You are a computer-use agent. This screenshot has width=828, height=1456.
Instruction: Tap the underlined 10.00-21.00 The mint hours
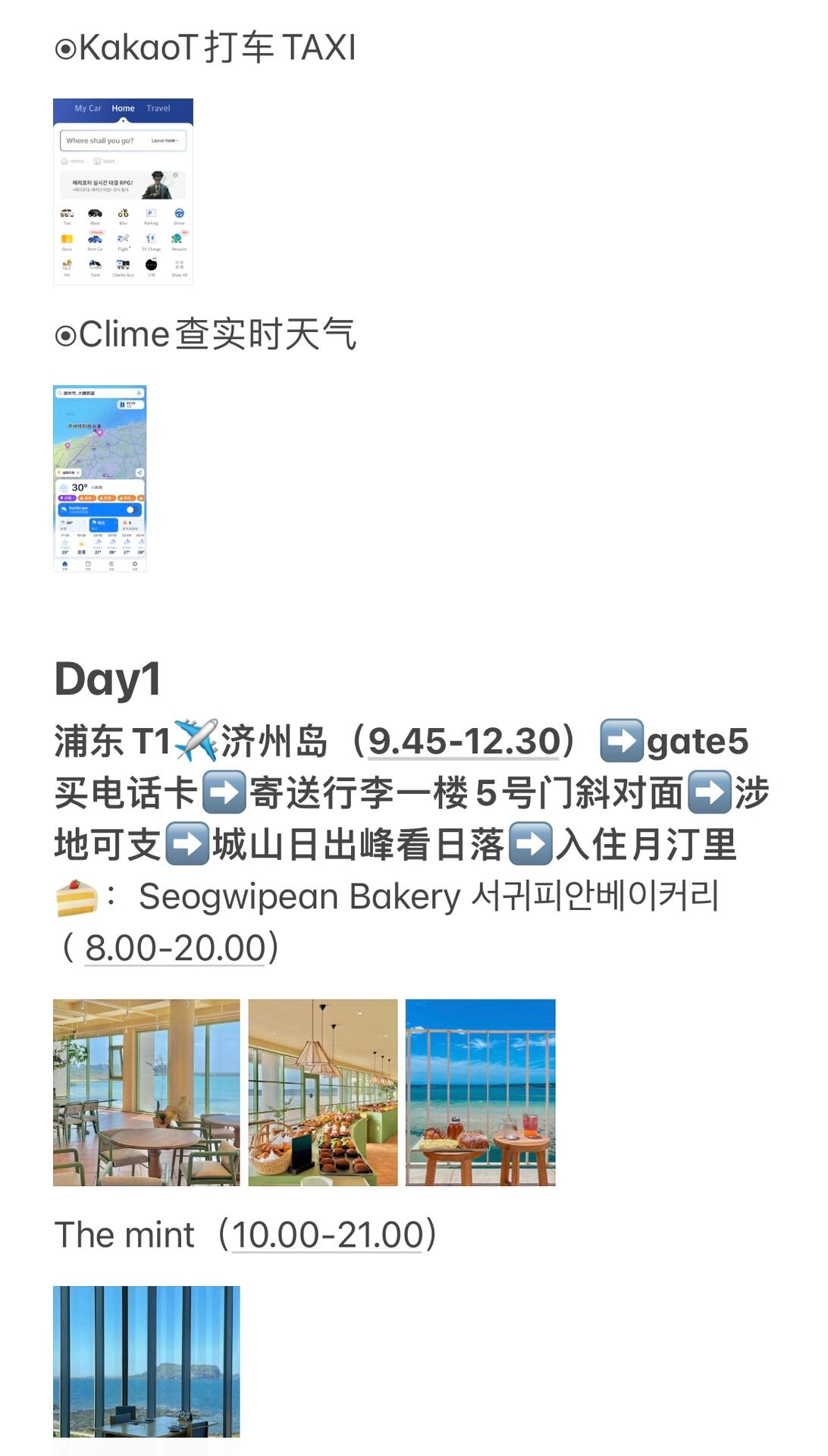[327, 1235]
